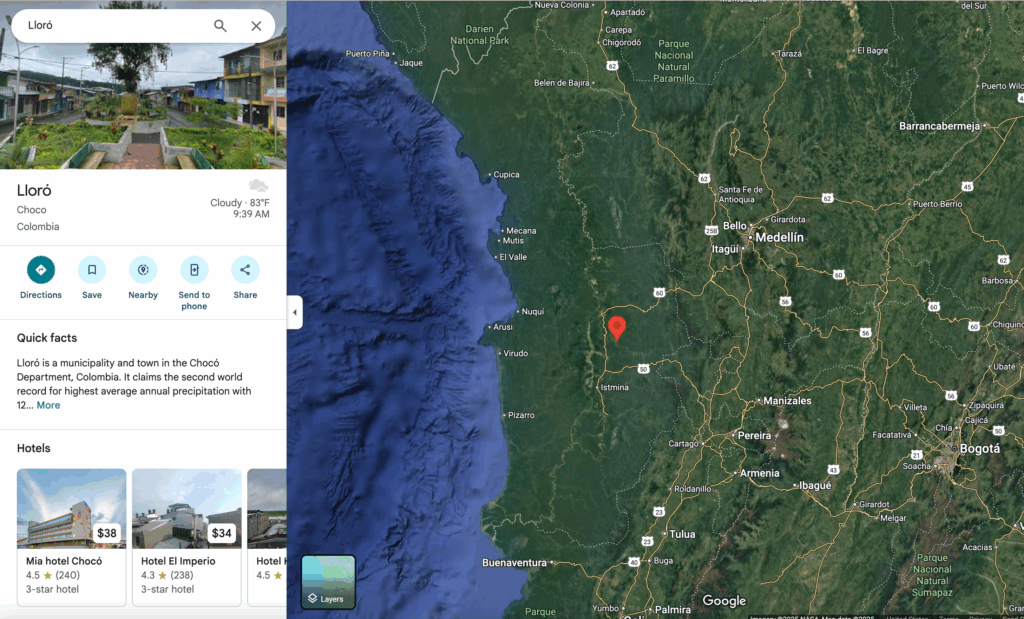Get Directions to Lloró
Image resolution: width=1024 pixels, height=619 pixels.
[x=41, y=270]
